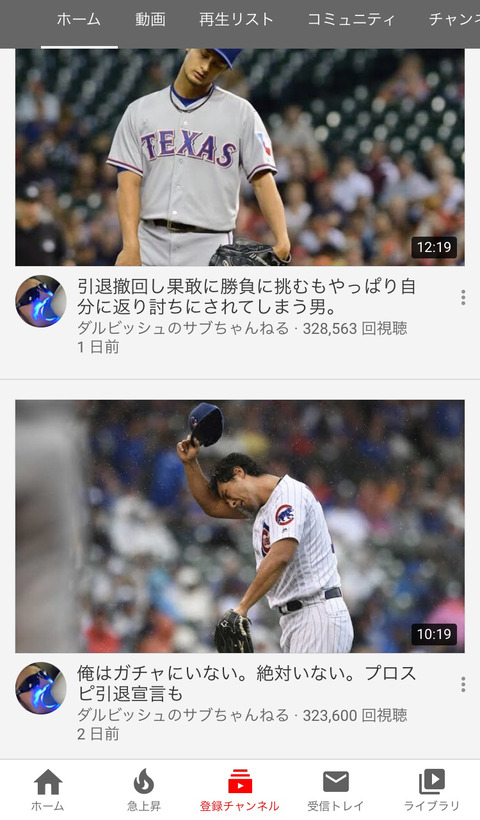
Task: Switch to the 動画 tab
Action: click(150, 20)
